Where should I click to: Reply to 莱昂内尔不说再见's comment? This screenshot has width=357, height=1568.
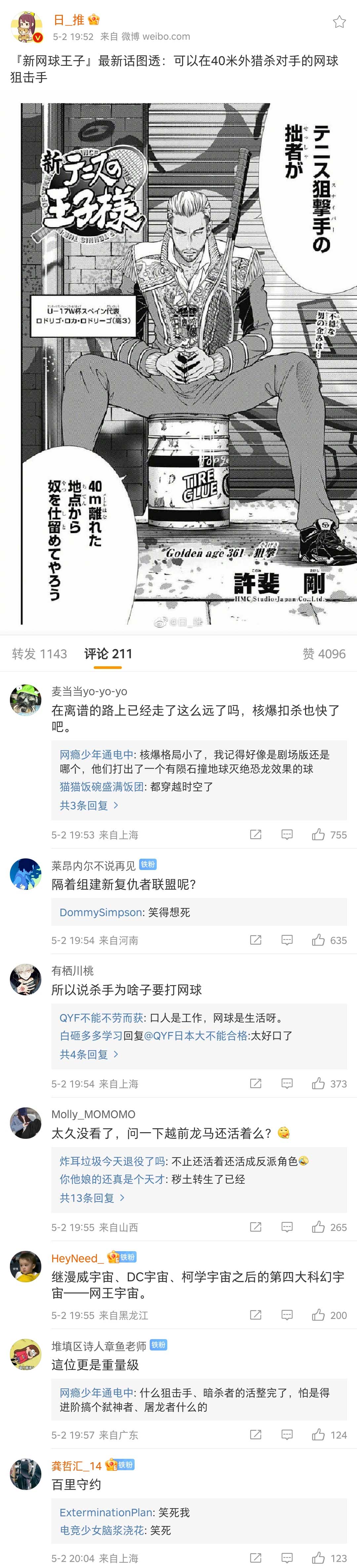[x=287, y=940]
